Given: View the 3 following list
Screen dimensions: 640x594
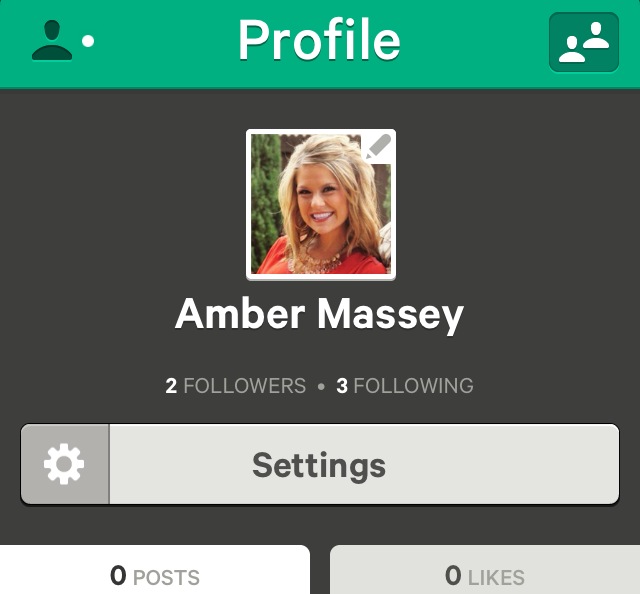Looking at the screenshot, I should (x=405, y=385).
